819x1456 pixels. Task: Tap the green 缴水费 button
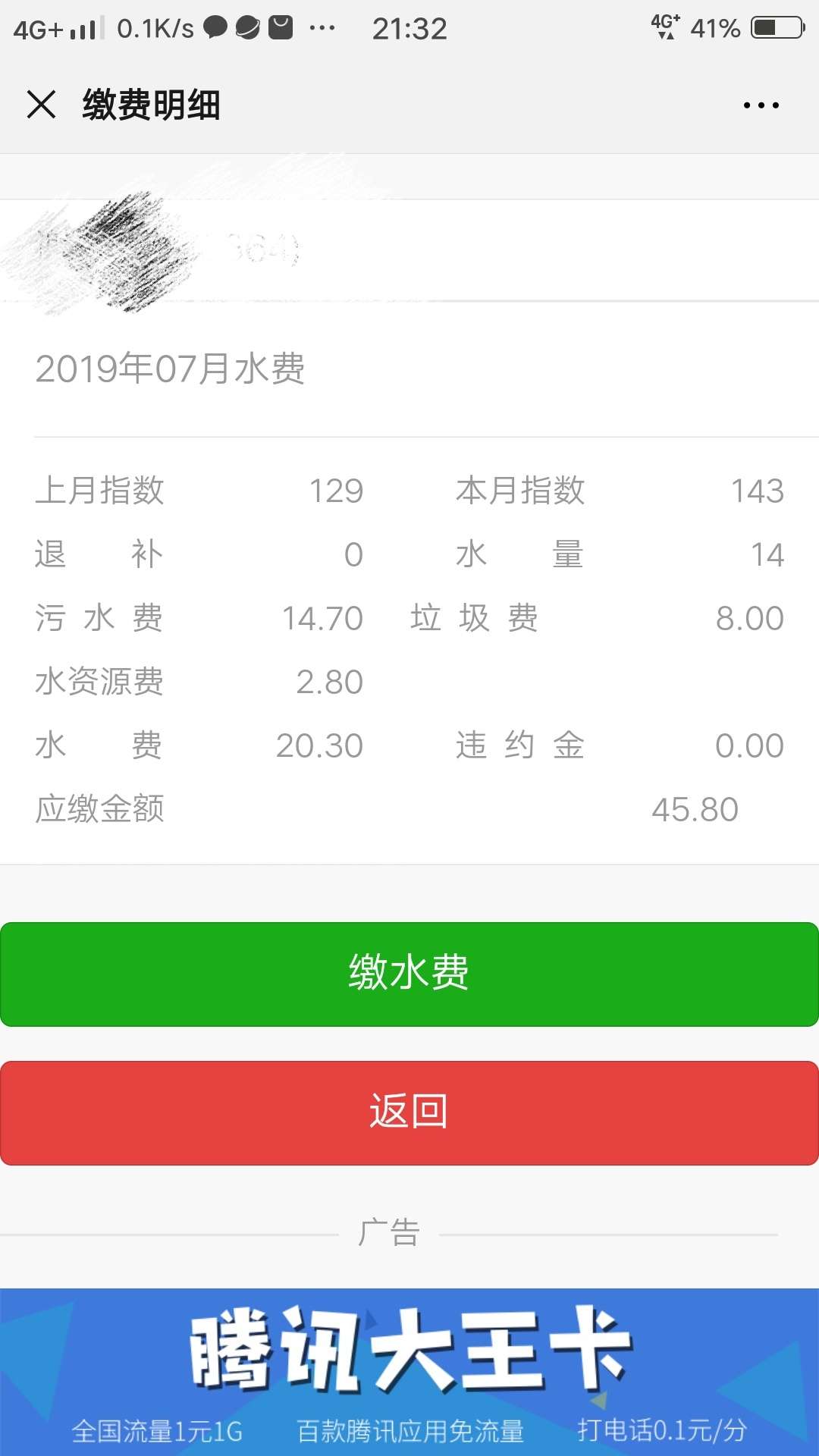pyautogui.click(x=409, y=974)
